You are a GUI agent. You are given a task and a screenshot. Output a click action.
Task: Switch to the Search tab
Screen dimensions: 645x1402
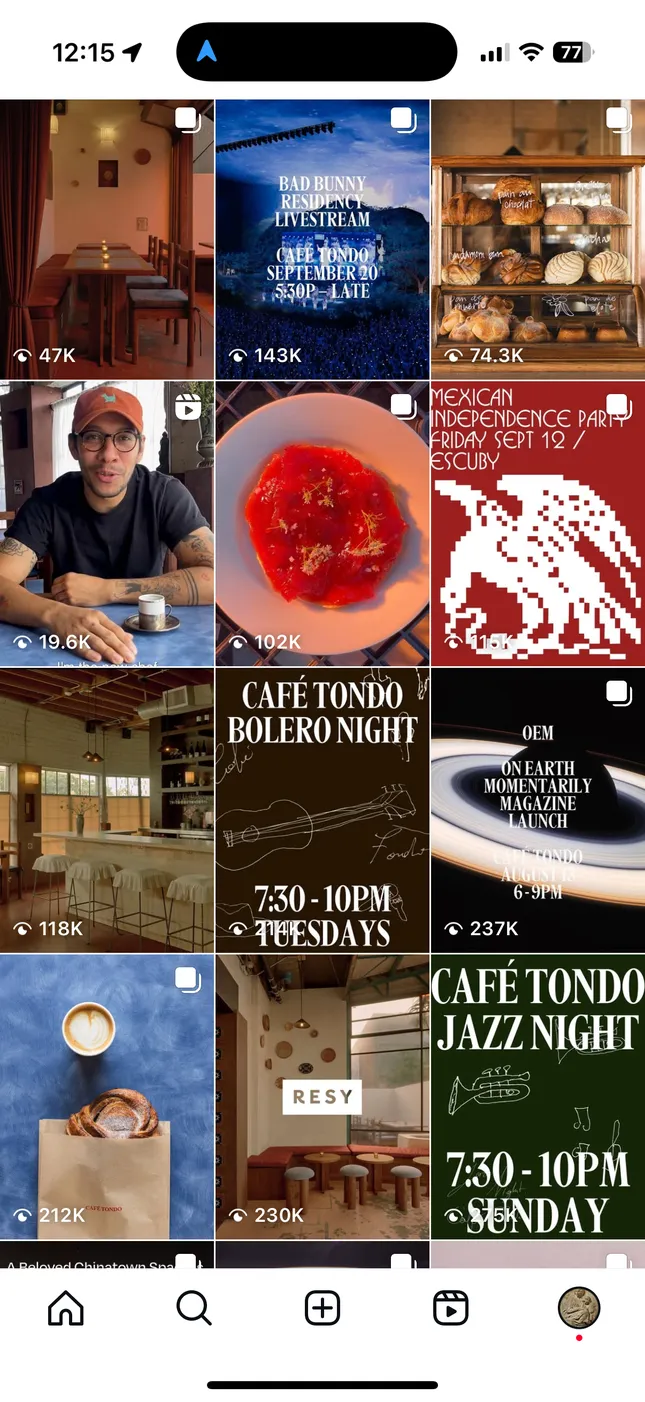click(x=194, y=1307)
